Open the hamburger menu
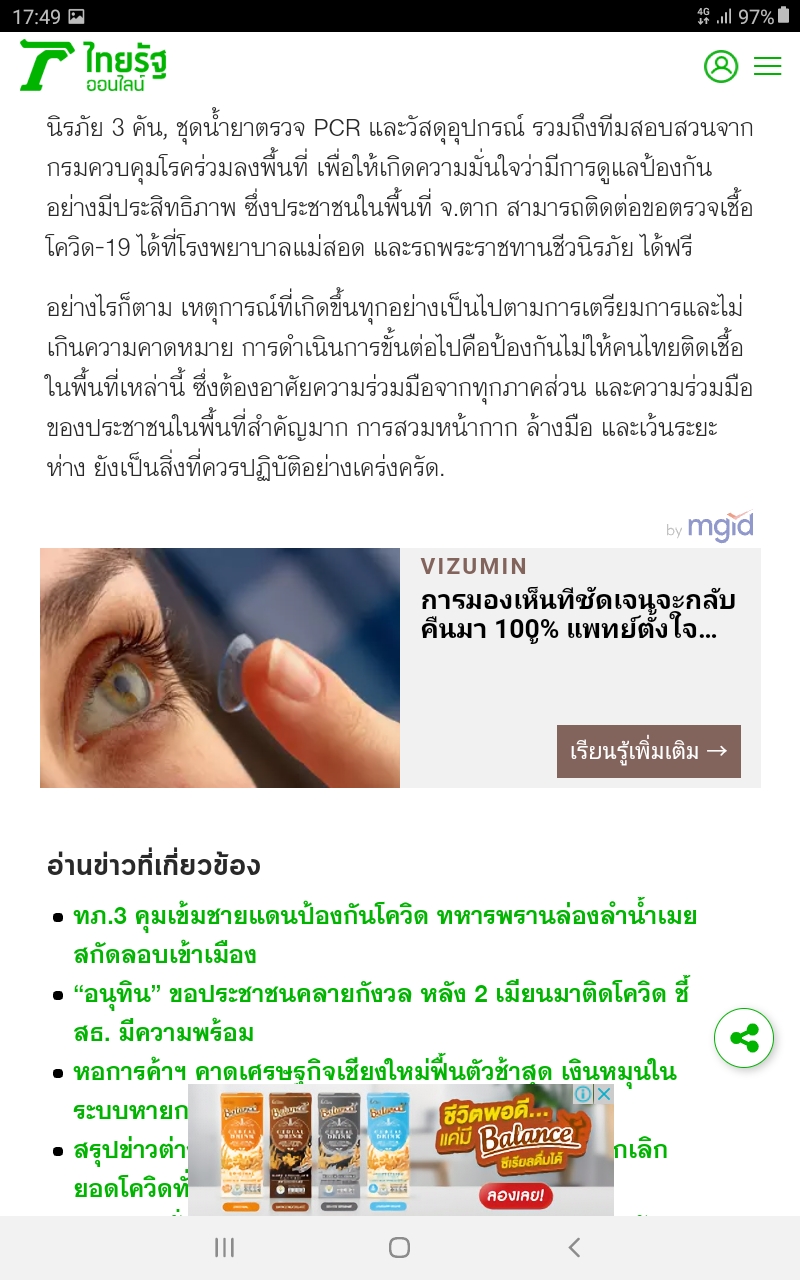Viewport: 800px width, 1280px height. 767,66
